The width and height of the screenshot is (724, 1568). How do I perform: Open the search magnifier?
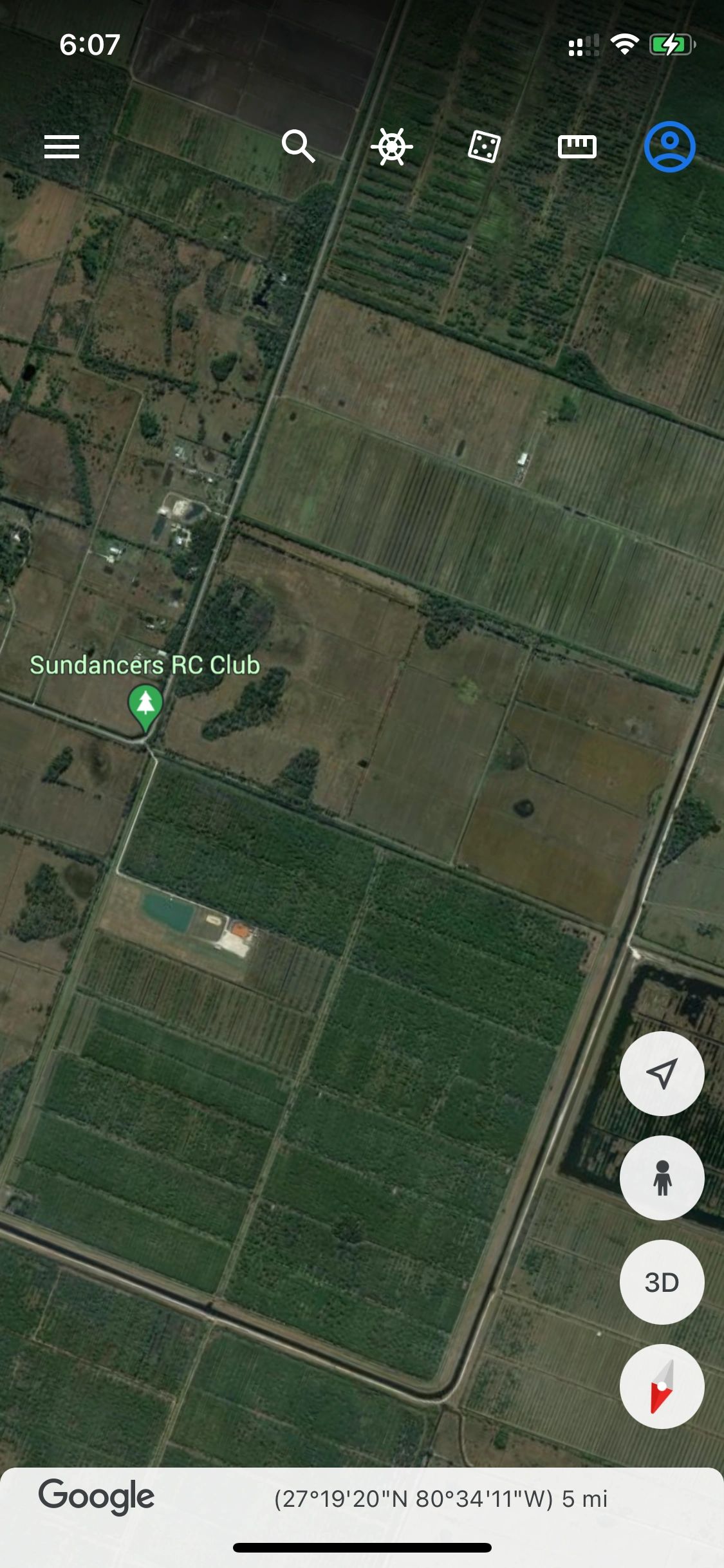pyautogui.click(x=298, y=146)
